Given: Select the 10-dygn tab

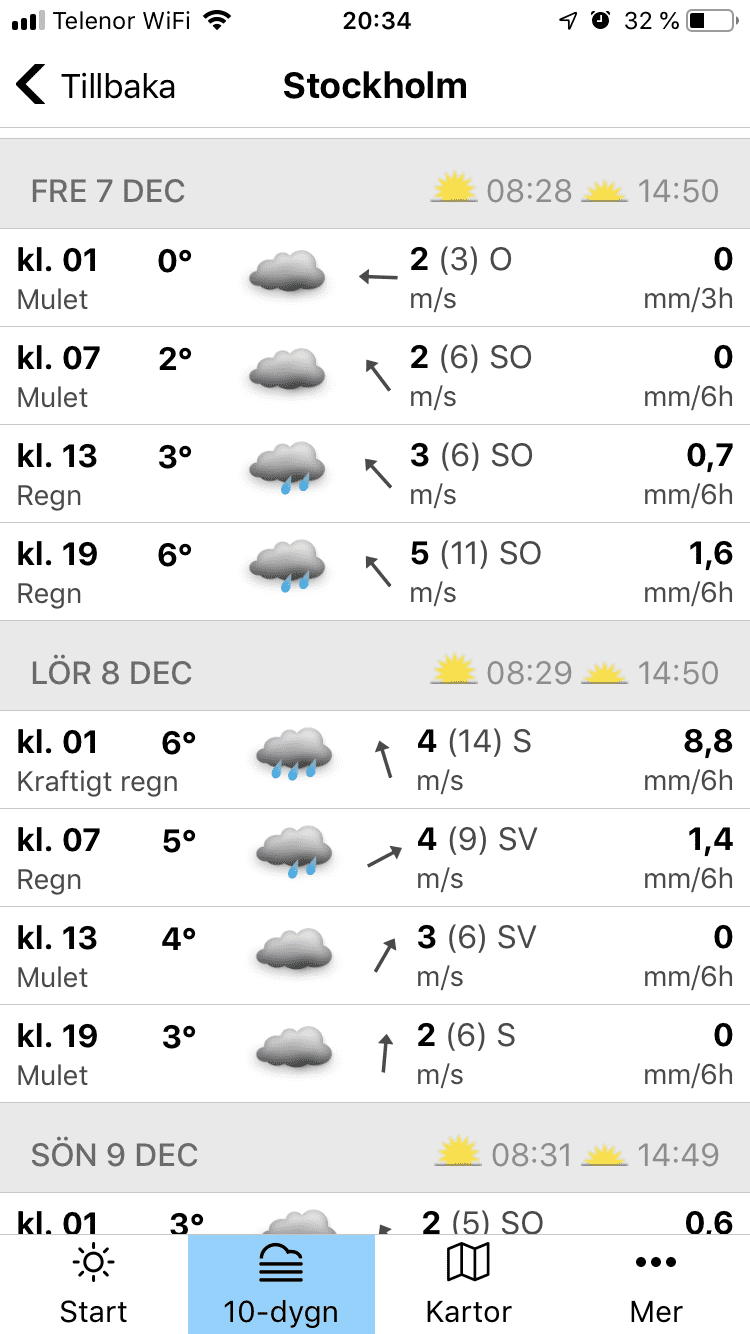Looking at the screenshot, I should point(281,1284).
